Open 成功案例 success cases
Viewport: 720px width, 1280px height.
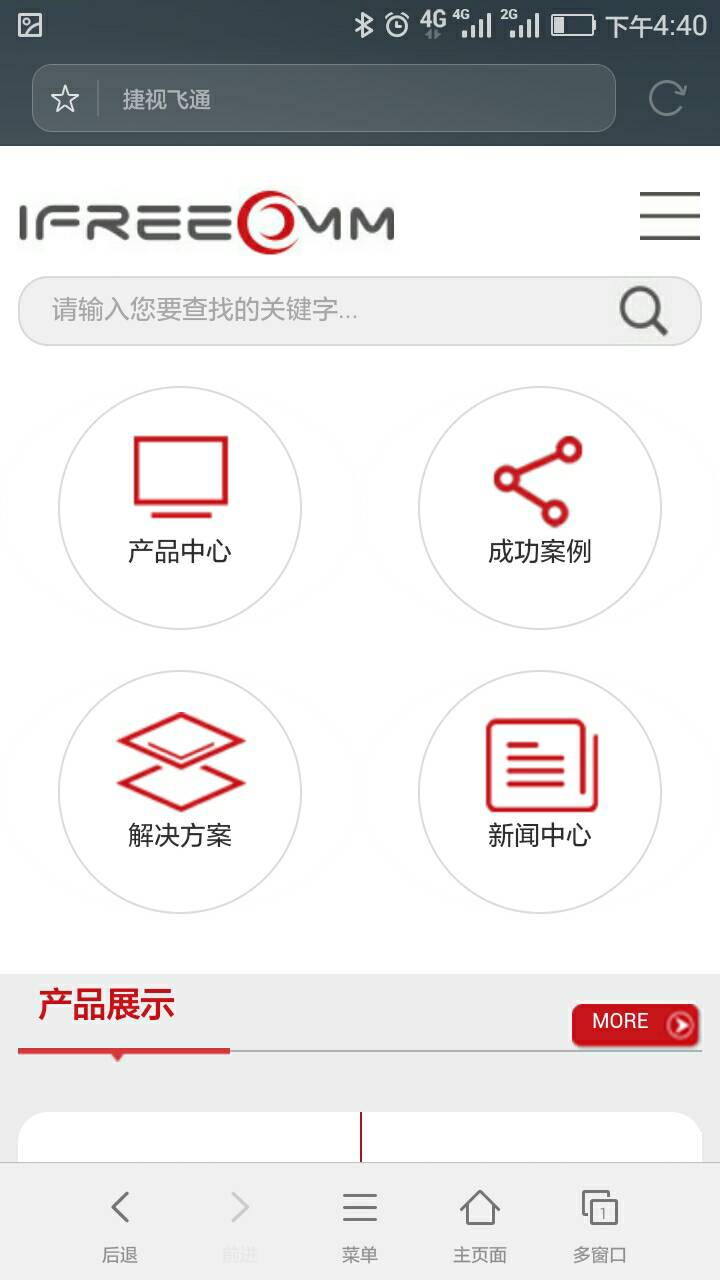(540, 508)
